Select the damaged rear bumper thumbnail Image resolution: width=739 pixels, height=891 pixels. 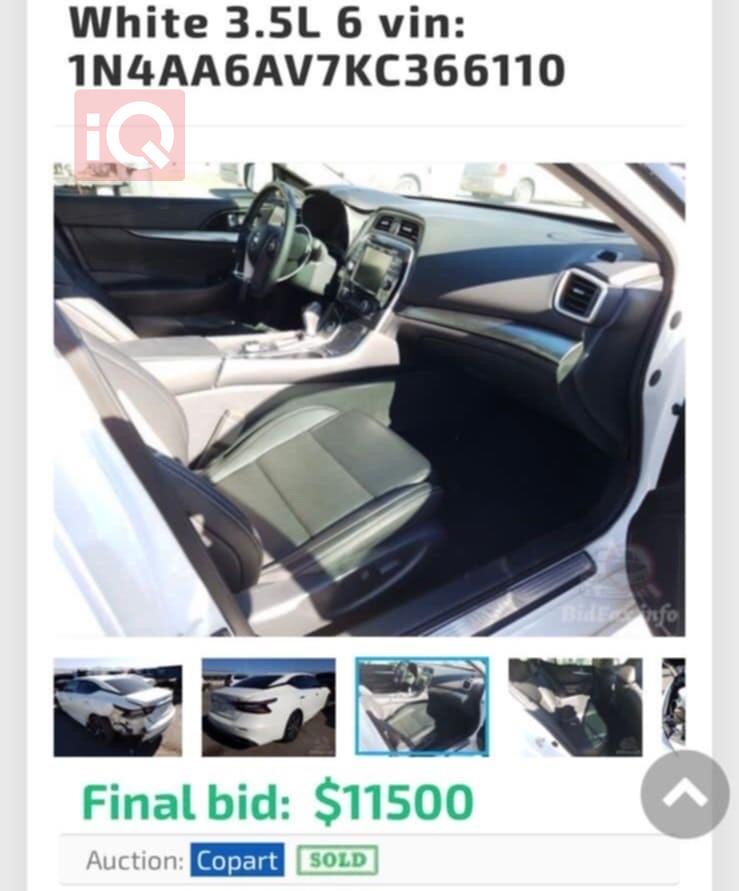click(118, 707)
